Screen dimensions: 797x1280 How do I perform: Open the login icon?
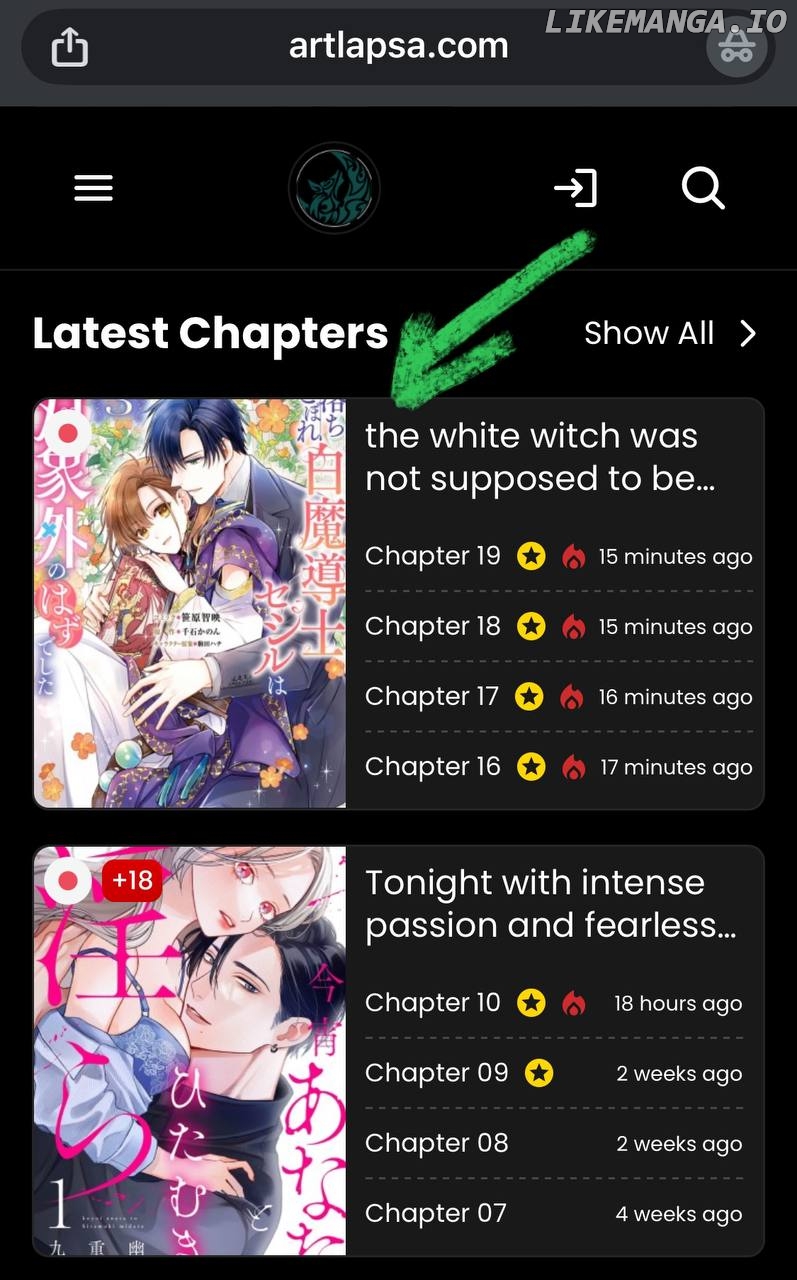point(576,188)
